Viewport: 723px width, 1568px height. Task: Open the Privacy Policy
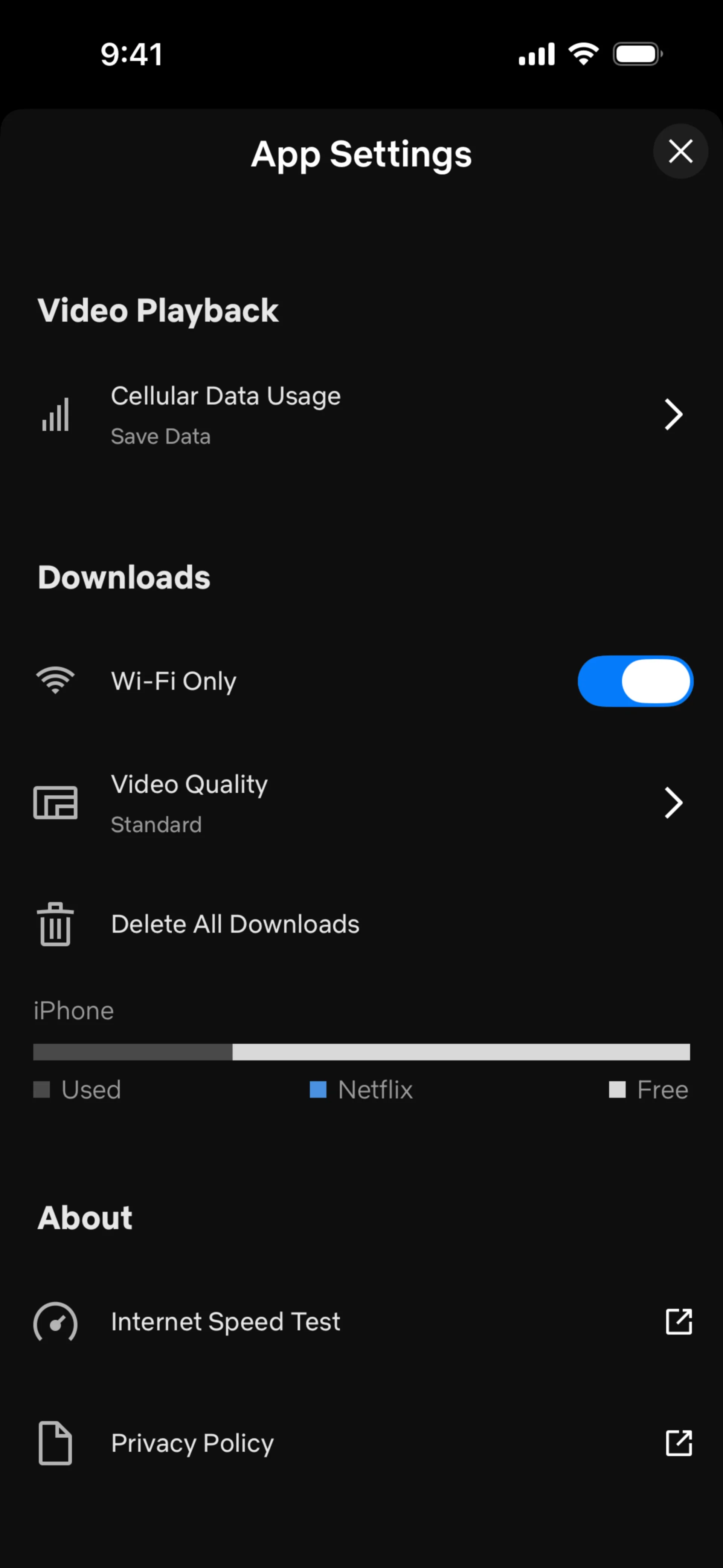tap(361, 1443)
